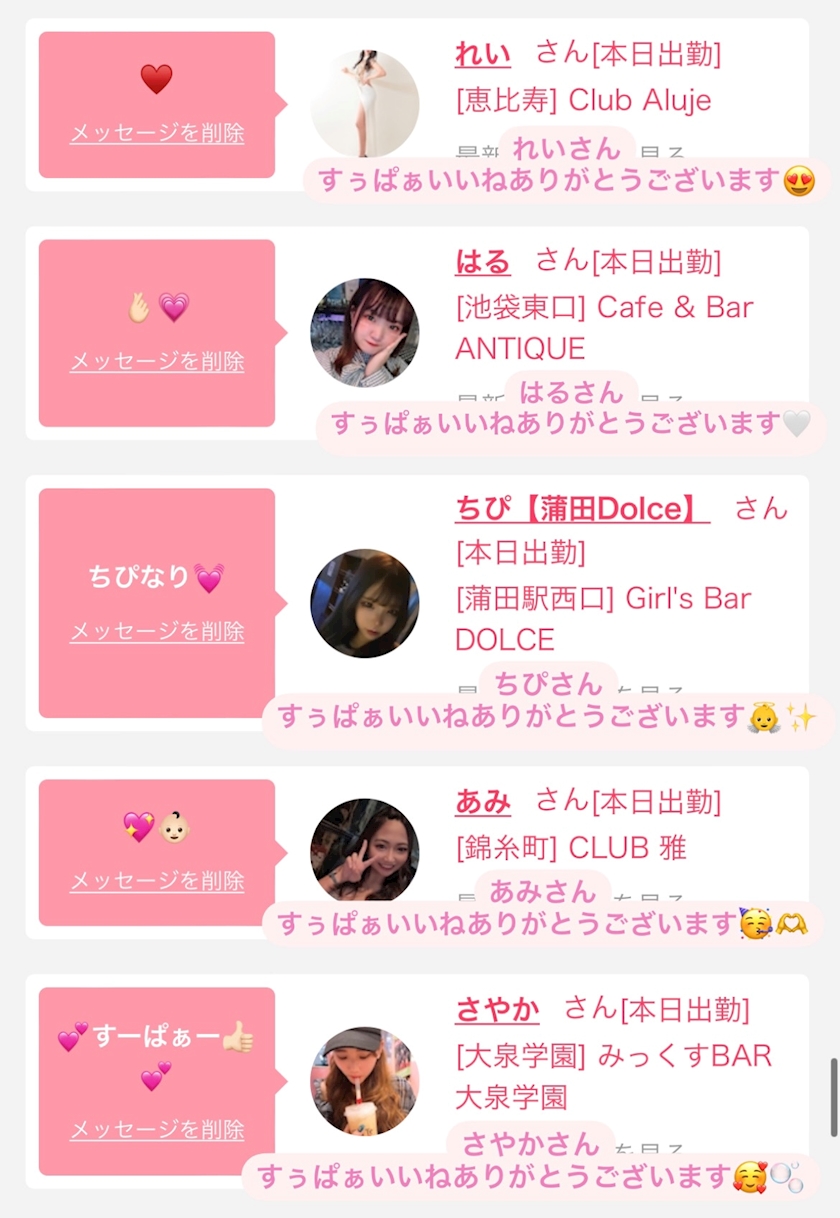Image resolution: width=840 pixels, height=1218 pixels.
Task: View はる's profile photo
Action: [x=365, y=333]
